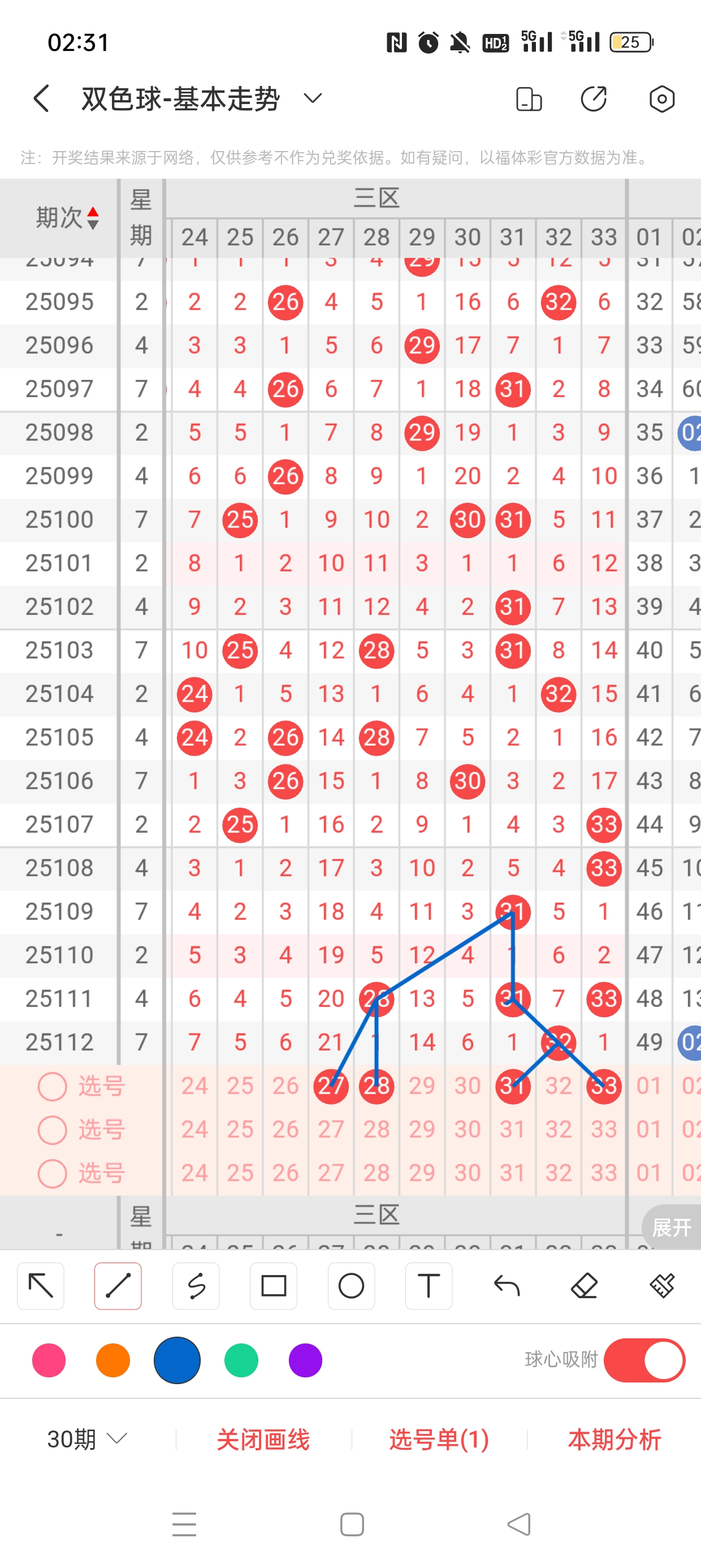Open 本期分析 analysis
This screenshot has height=1568, width=701.
pos(614,1439)
